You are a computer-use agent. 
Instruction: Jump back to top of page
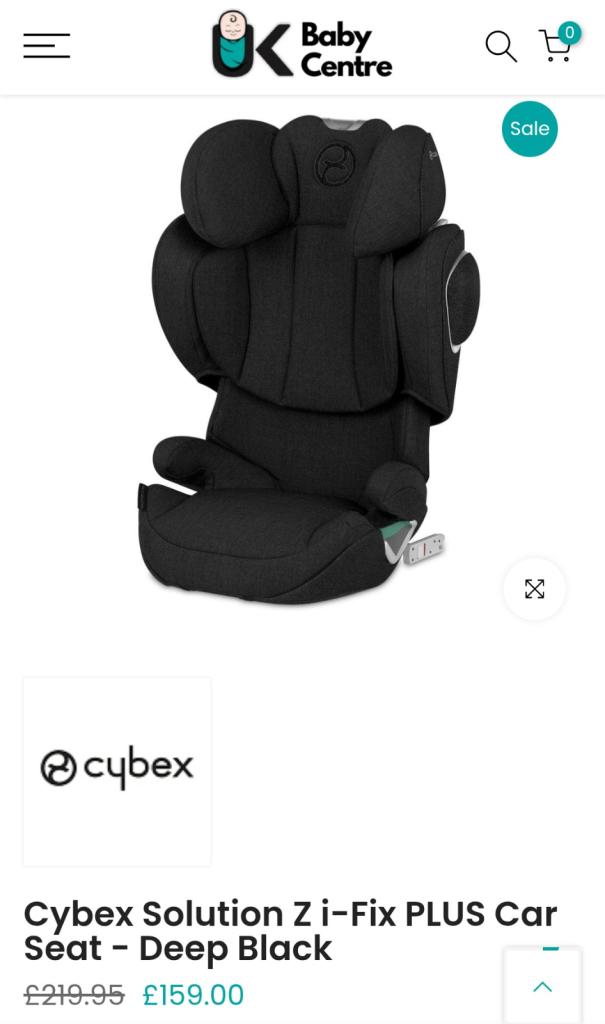542,986
